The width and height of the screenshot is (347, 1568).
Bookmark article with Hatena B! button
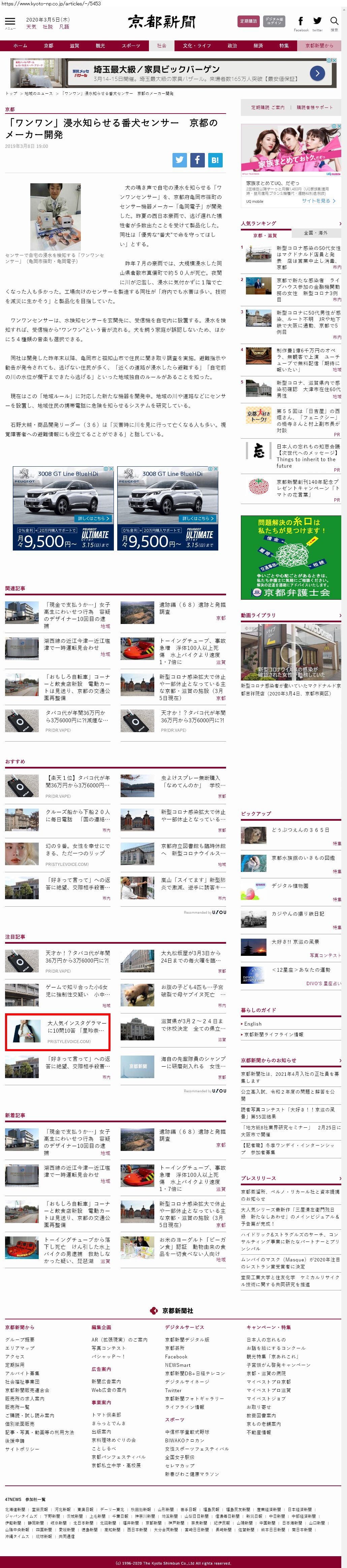tap(215, 160)
